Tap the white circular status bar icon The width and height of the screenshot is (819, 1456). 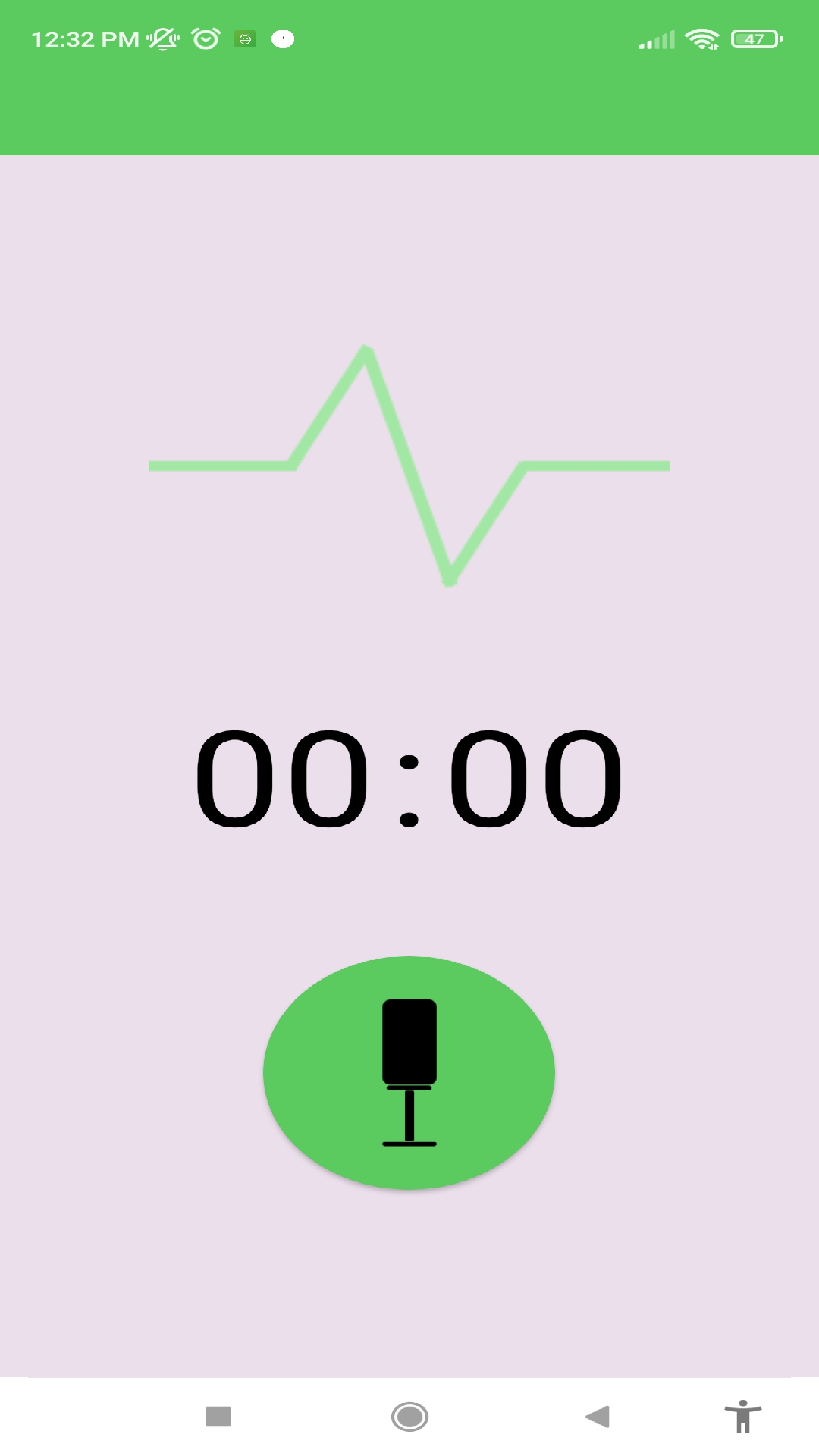(x=283, y=37)
